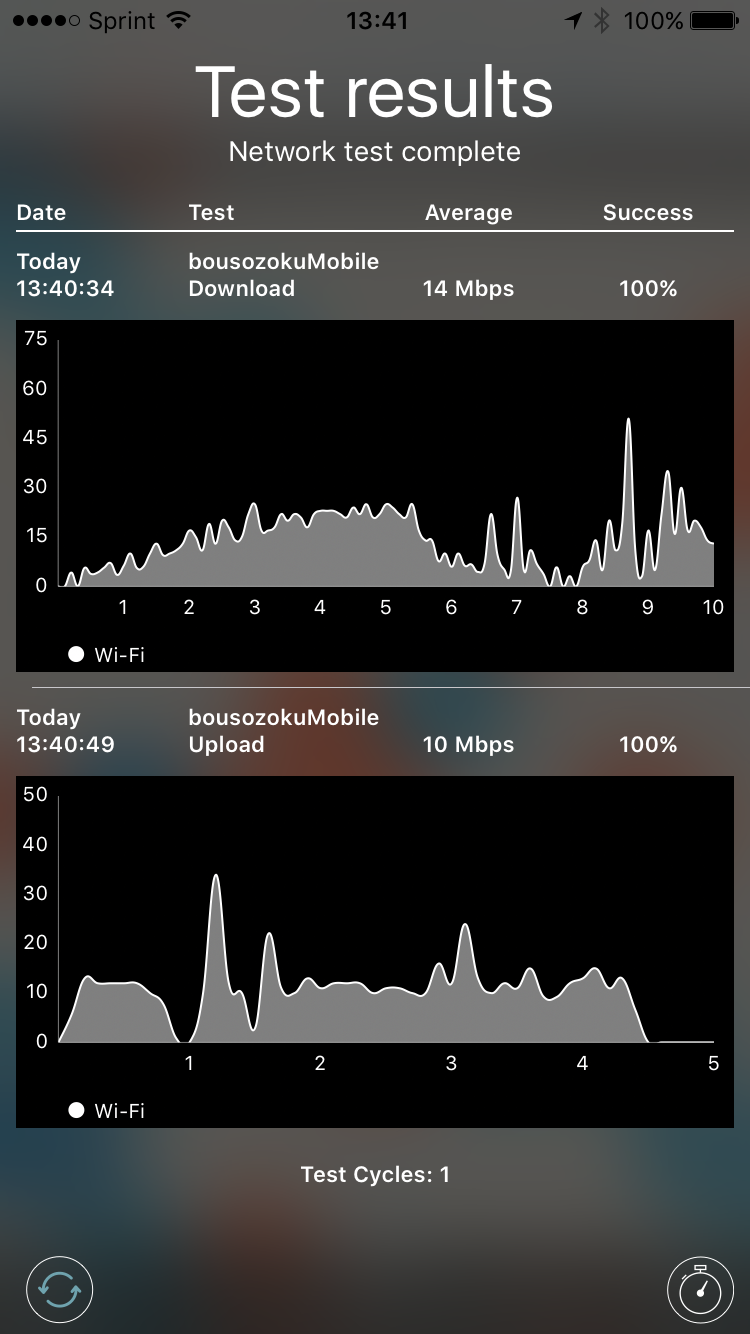
Task: Open the stopwatch timer icon
Action: point(700,1290)
